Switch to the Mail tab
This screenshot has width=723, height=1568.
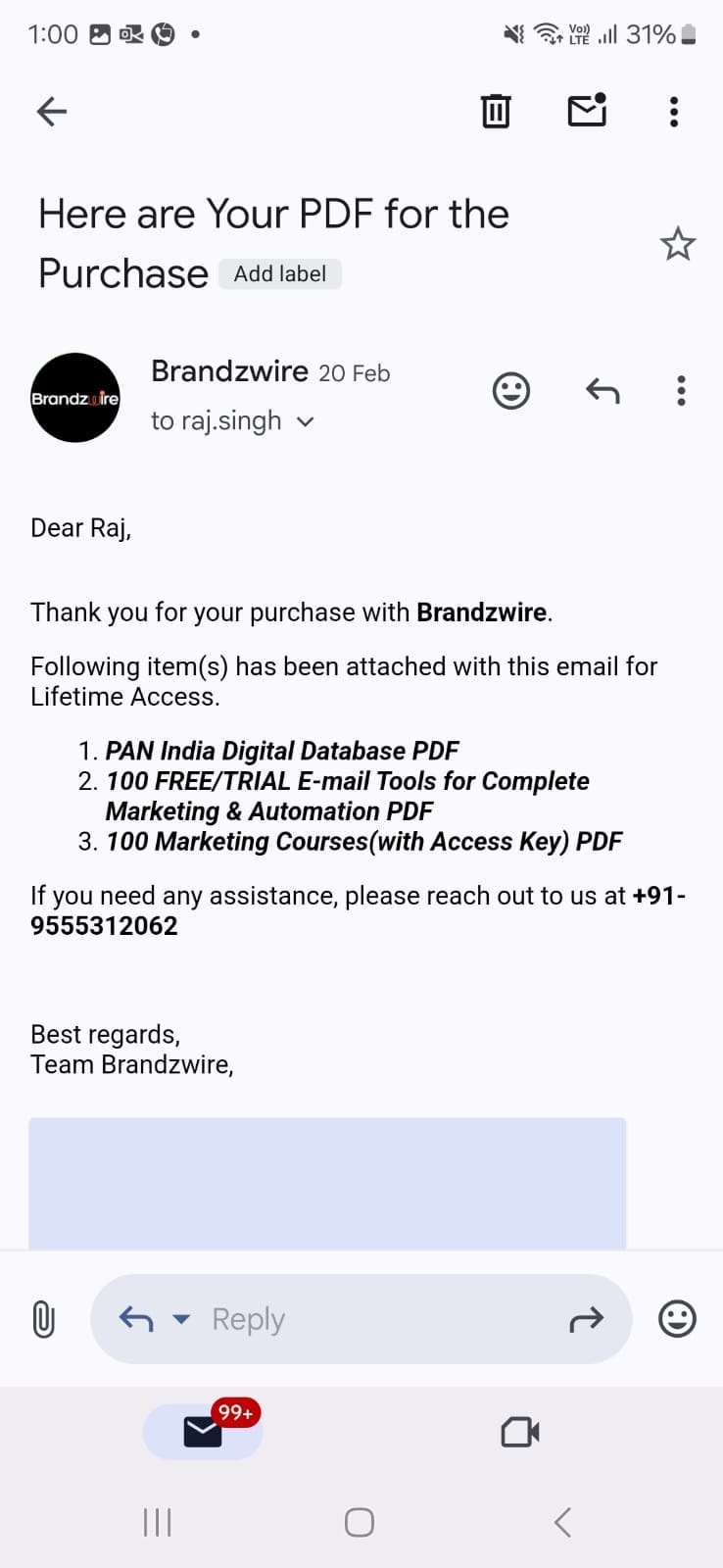point(203,1432)
